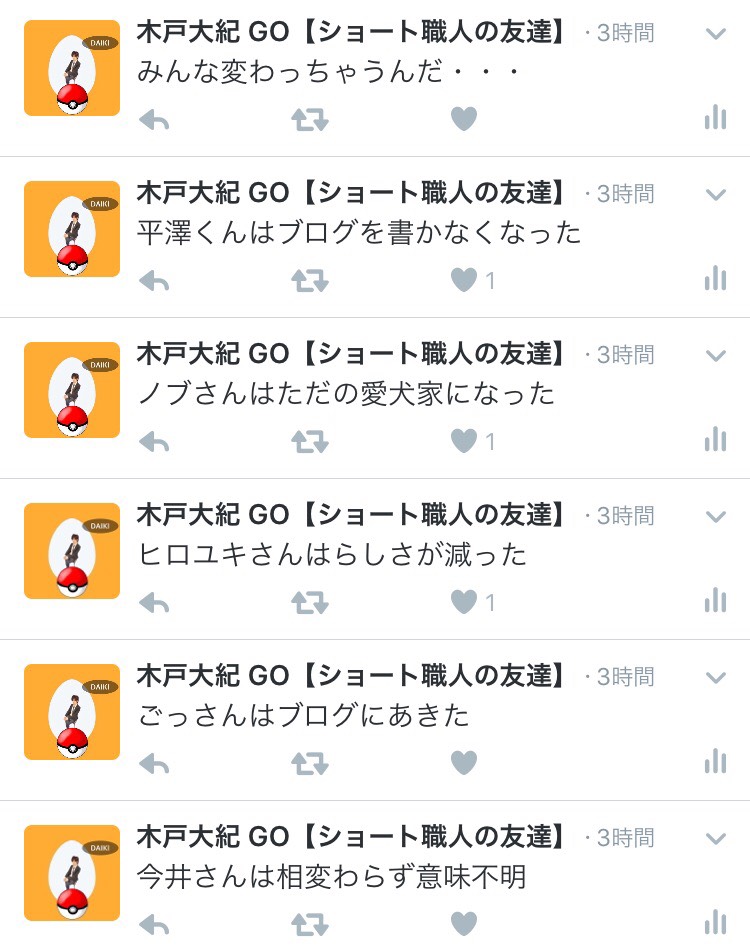Like the tweet 平澤くんはブログを書かなくなった

point(463,281)
